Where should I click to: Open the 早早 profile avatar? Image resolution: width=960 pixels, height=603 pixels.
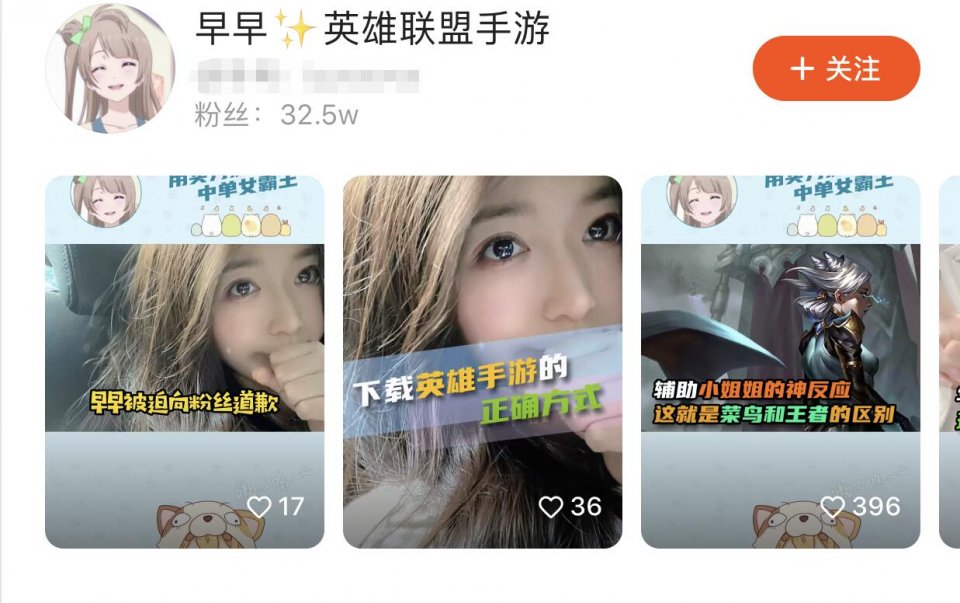tap(111, 68)
